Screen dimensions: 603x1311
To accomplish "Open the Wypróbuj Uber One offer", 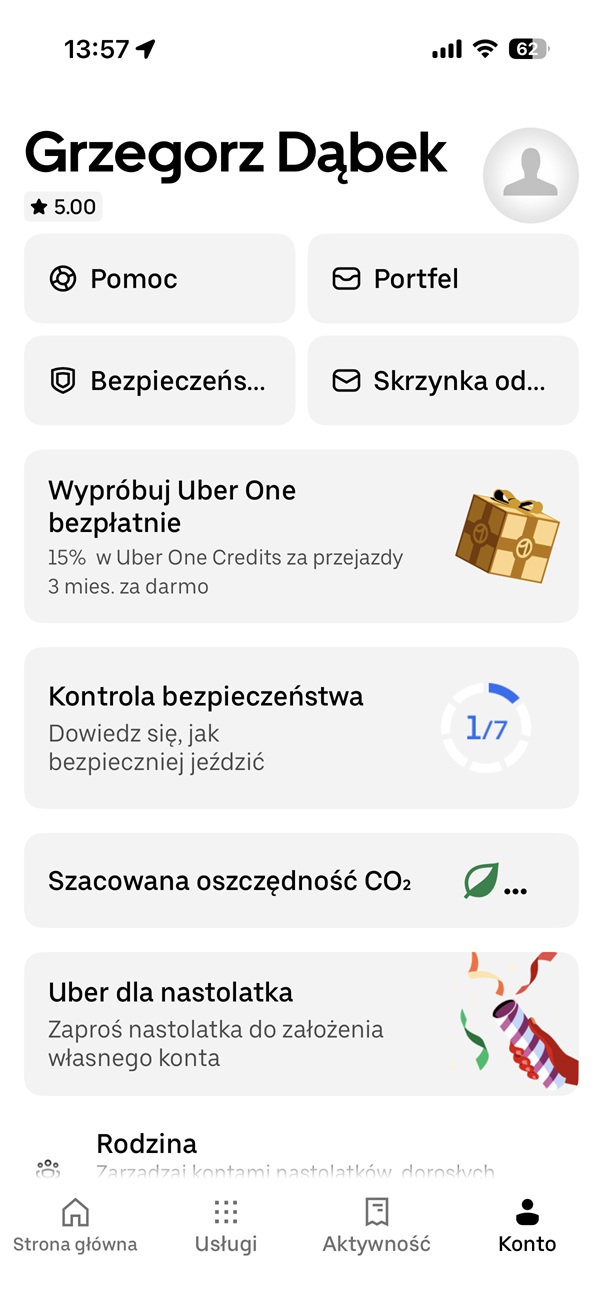I will (300, 536).
